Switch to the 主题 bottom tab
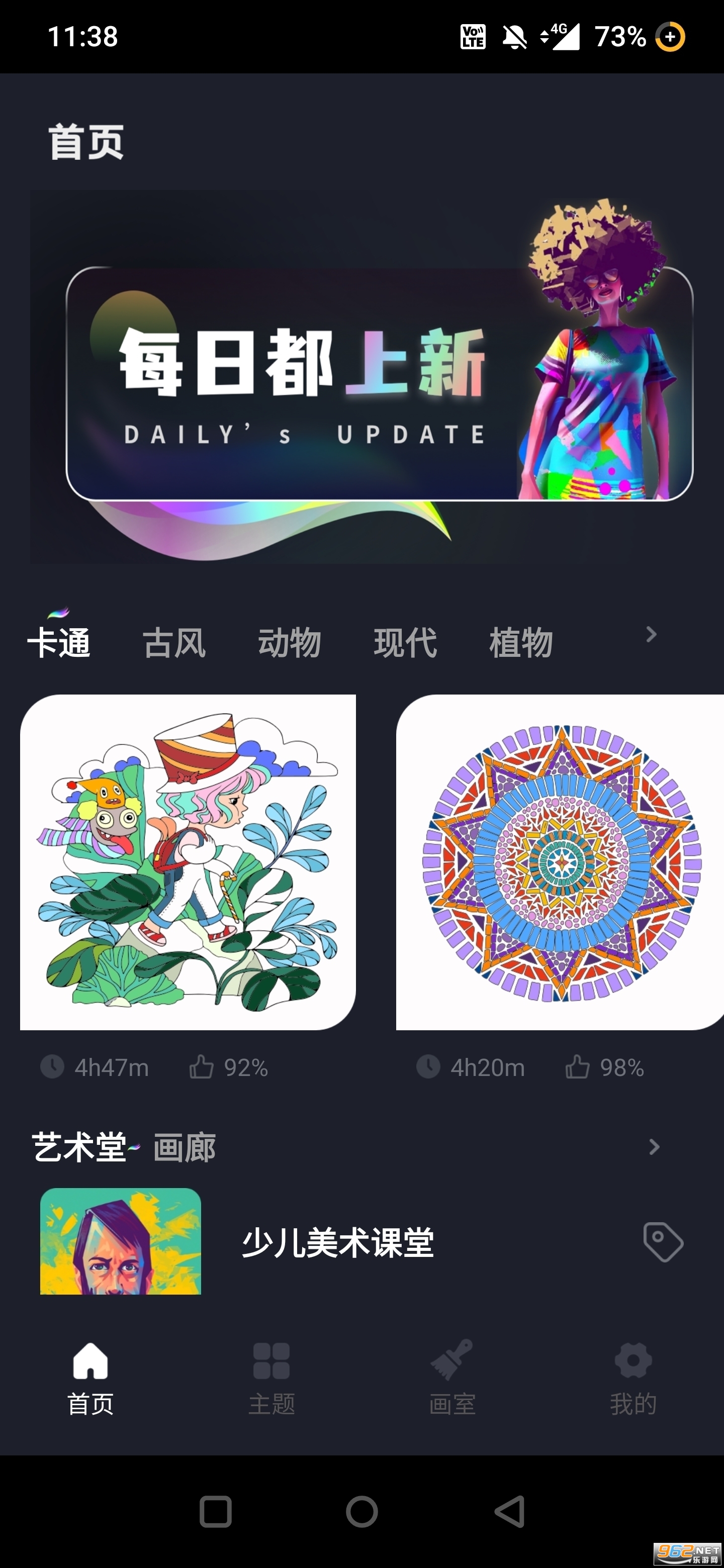 tap(271, 1378)
